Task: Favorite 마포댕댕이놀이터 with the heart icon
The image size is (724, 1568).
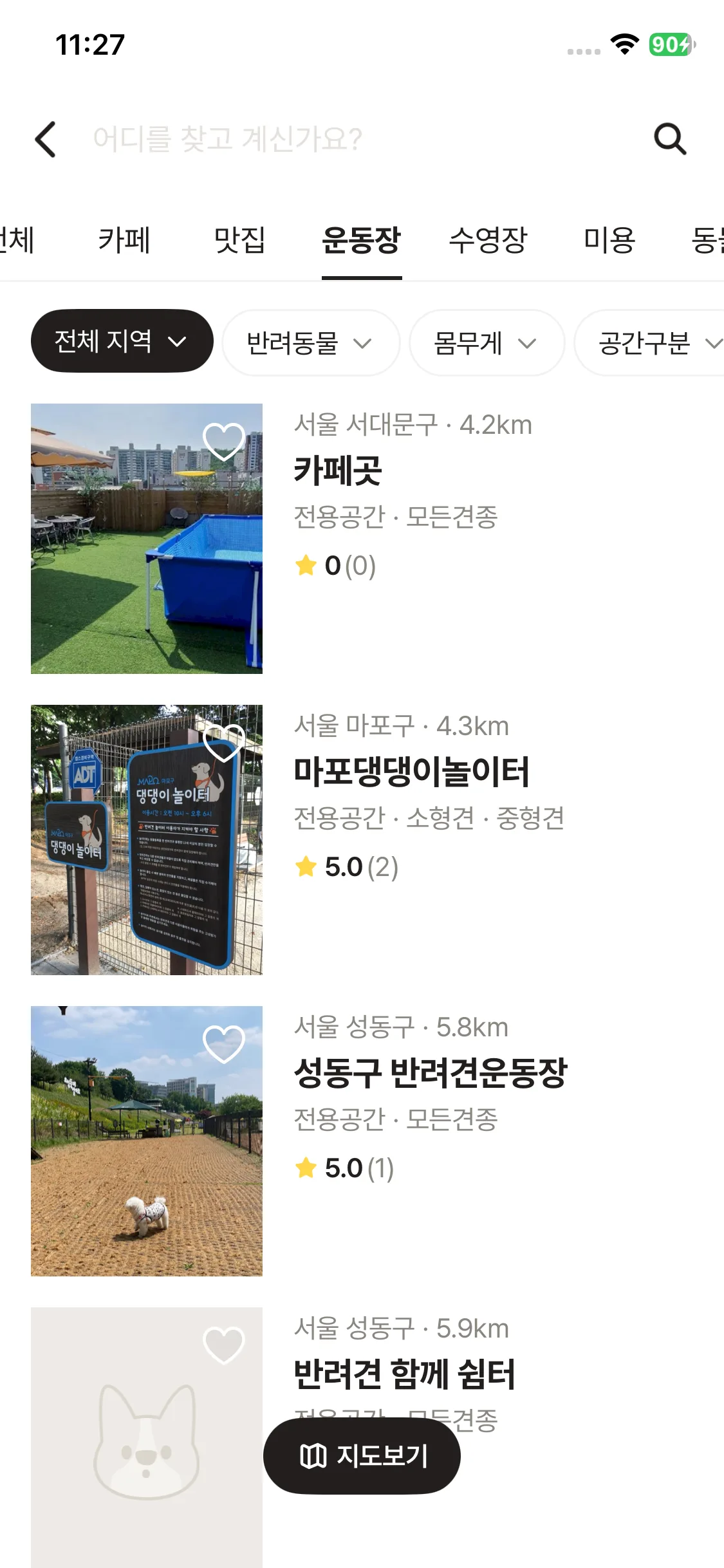Action: point(223,743)
